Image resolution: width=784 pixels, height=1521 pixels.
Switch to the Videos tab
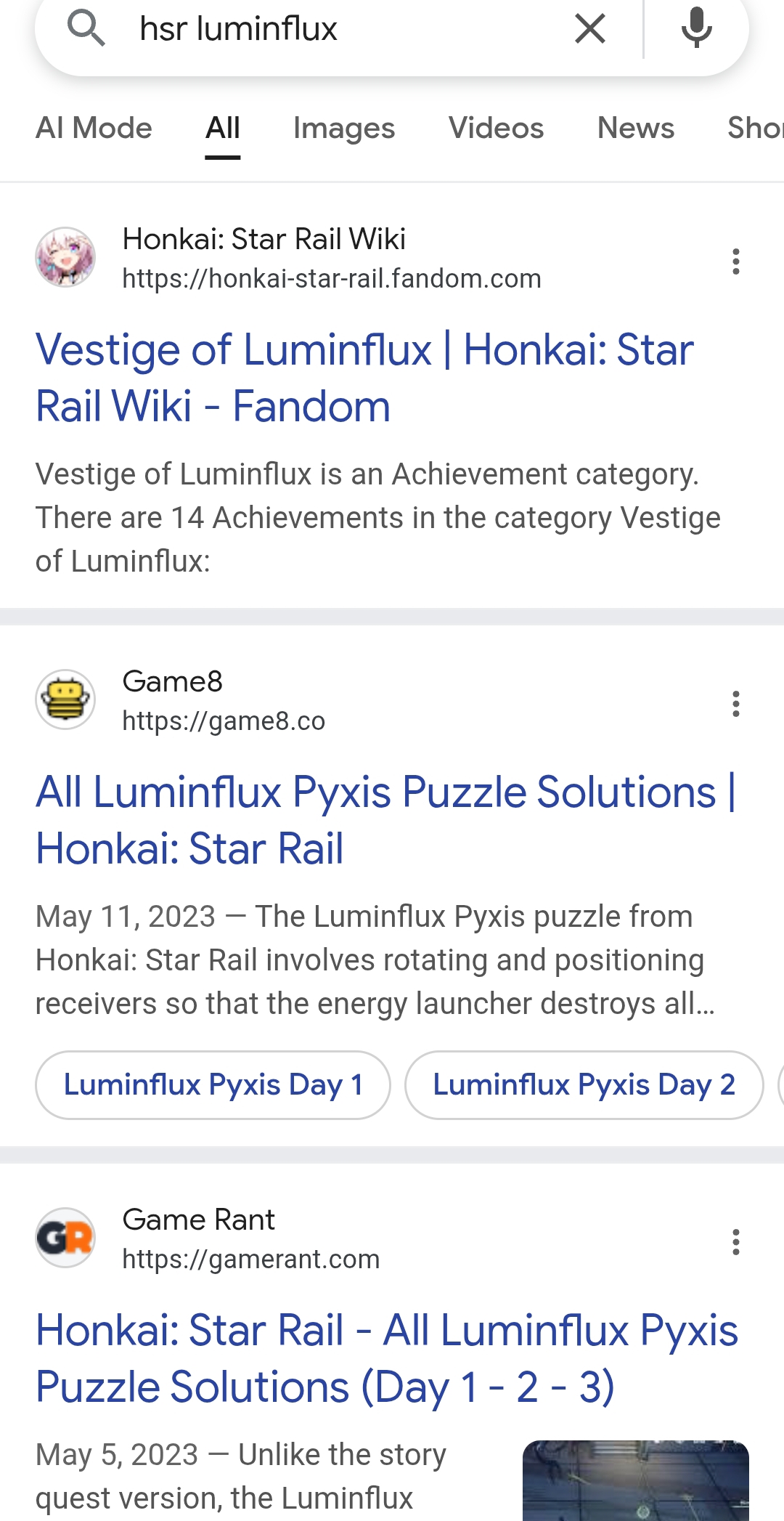(496, 129)
